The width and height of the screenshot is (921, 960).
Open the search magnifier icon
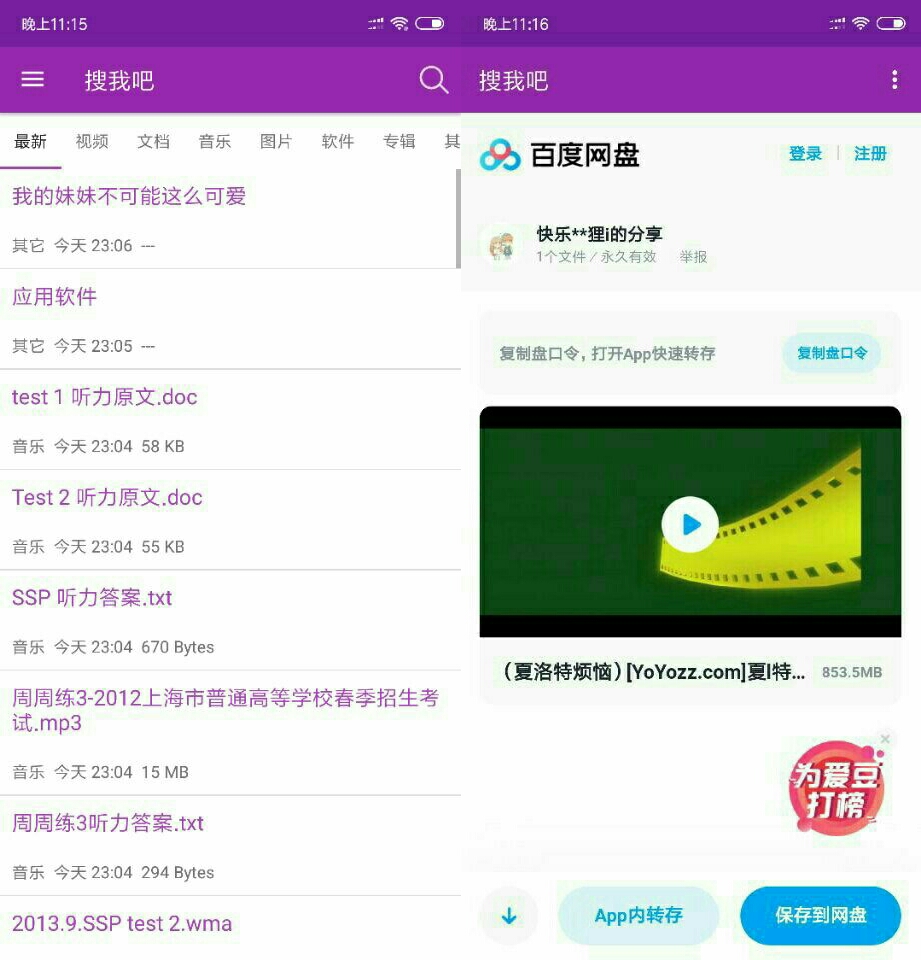point(433,80)
